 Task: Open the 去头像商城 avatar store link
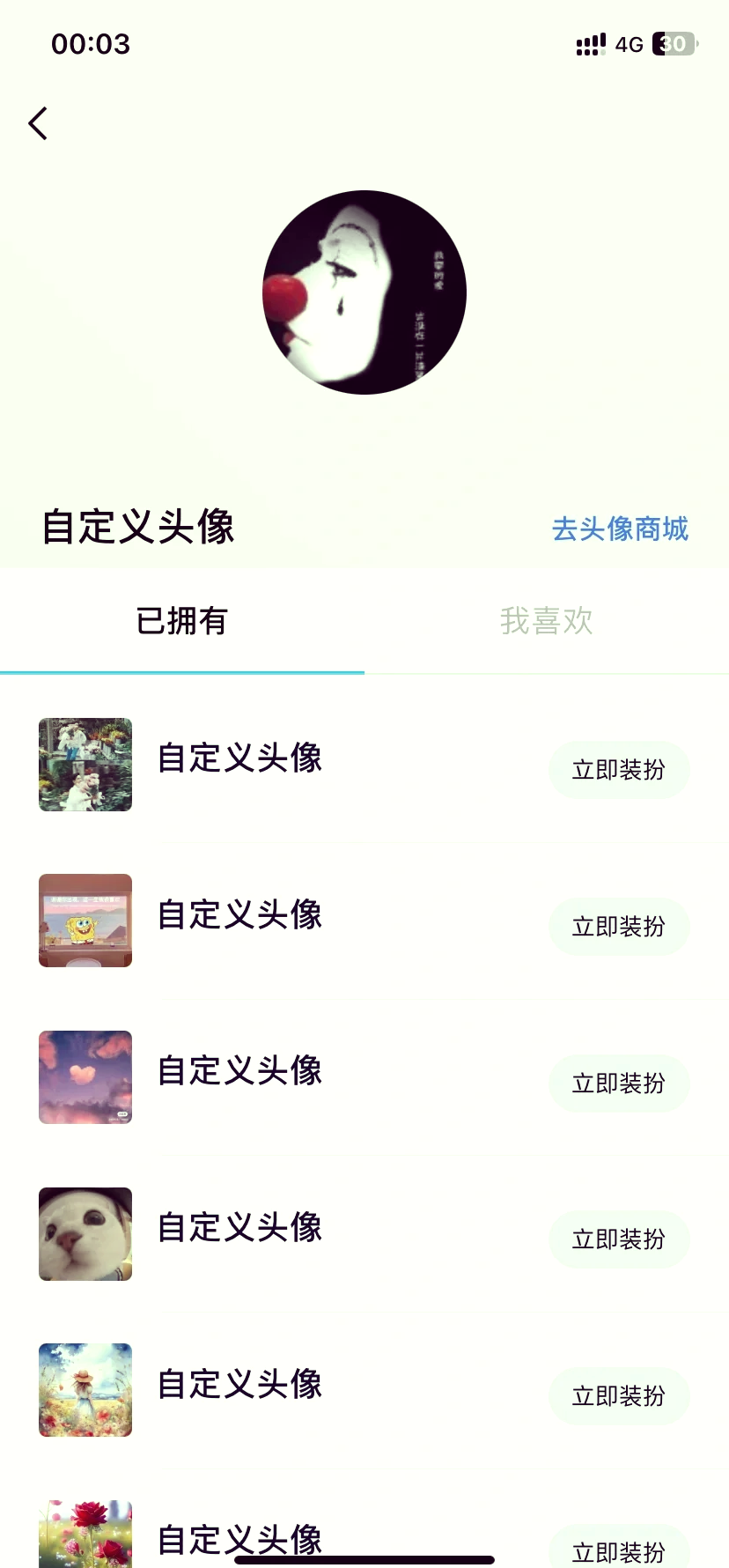620,529
